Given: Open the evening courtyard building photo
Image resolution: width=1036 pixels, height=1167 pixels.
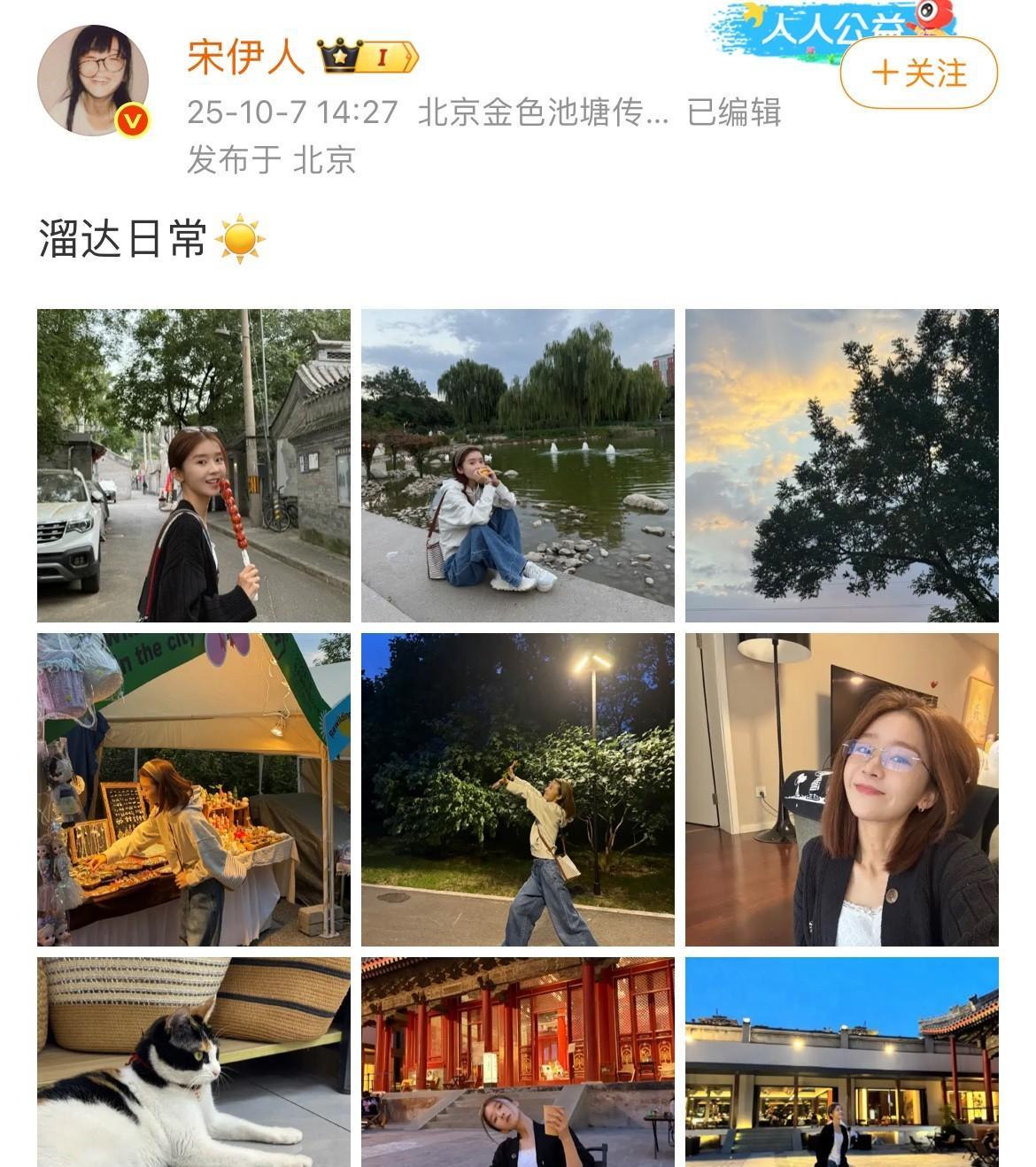Looking at the screenshot, I should click(x=841, y=1062).
